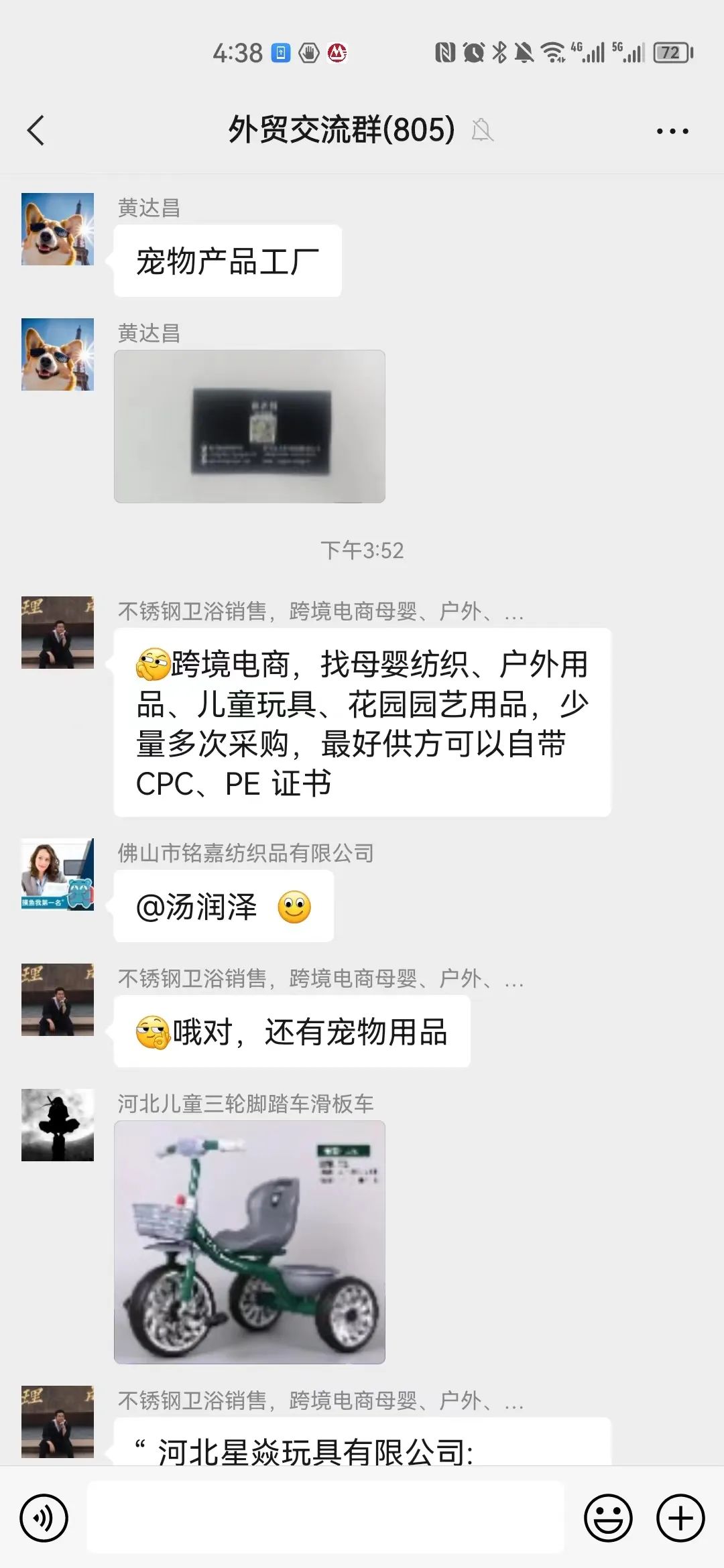Viewport: 724px width, 1568px height.
Task: Tap the message text field
Action: tap(326, 1517)
